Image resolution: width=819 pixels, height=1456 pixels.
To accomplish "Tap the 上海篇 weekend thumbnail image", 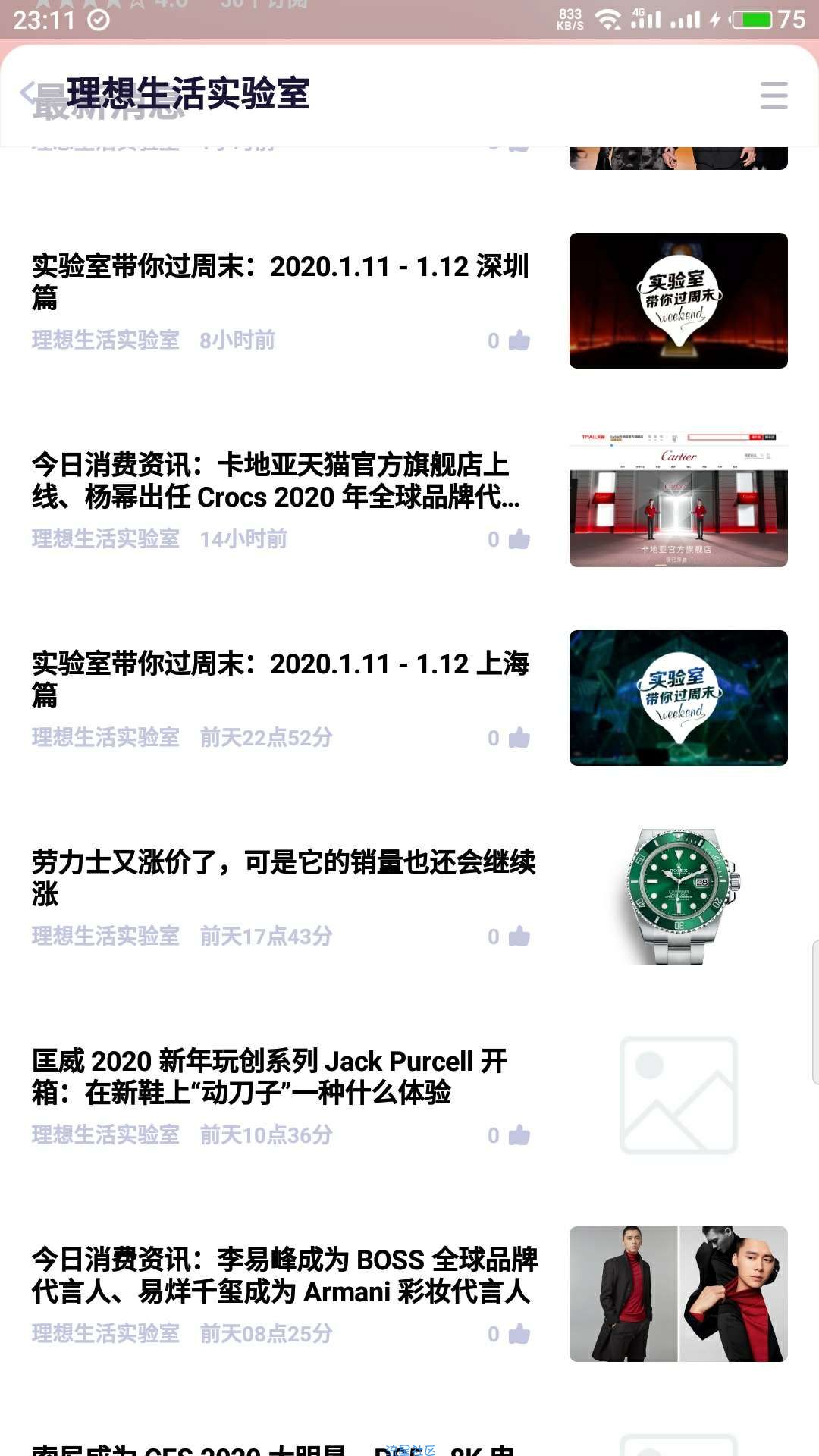I will 678,698.
